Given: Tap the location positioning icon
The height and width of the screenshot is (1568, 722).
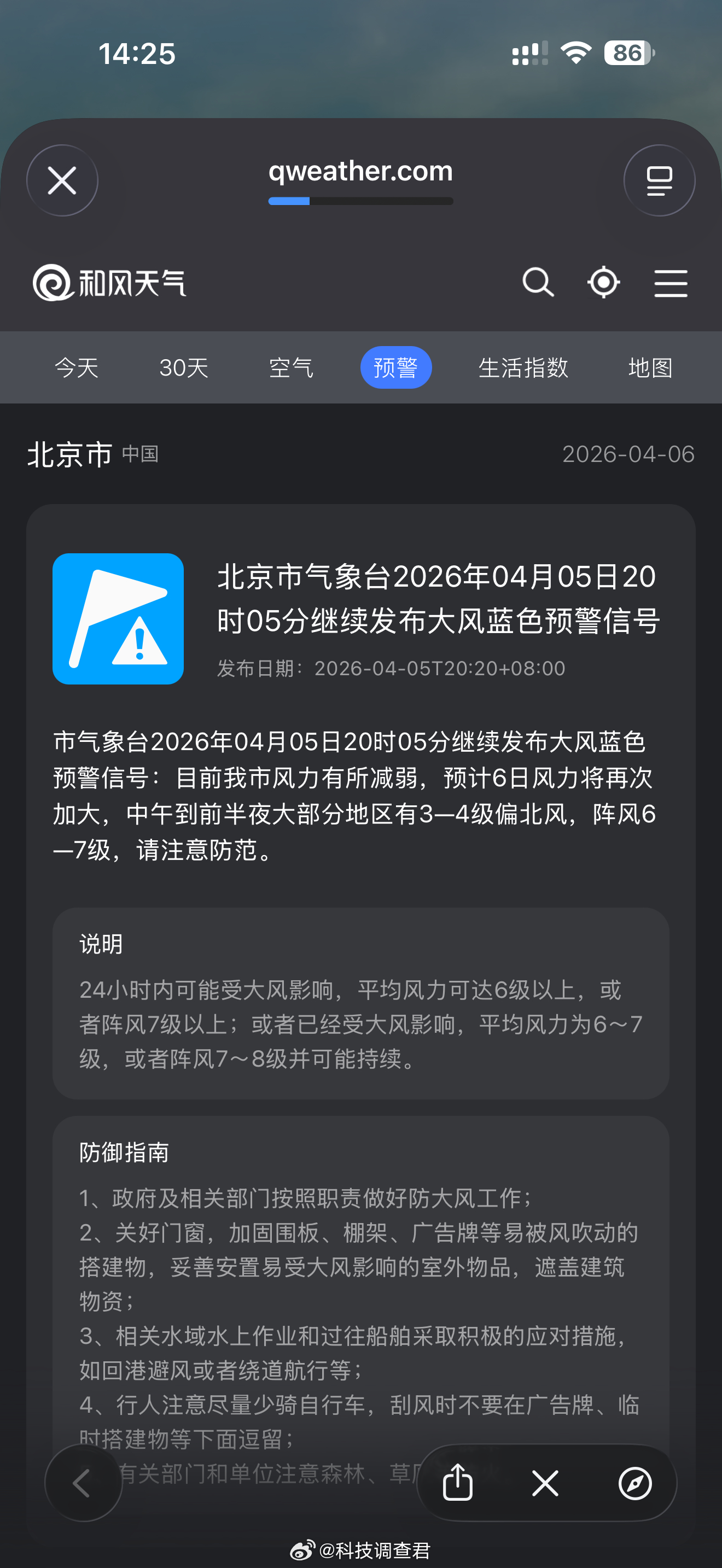Looking at the screenshot, I should [x=603, y=282].
